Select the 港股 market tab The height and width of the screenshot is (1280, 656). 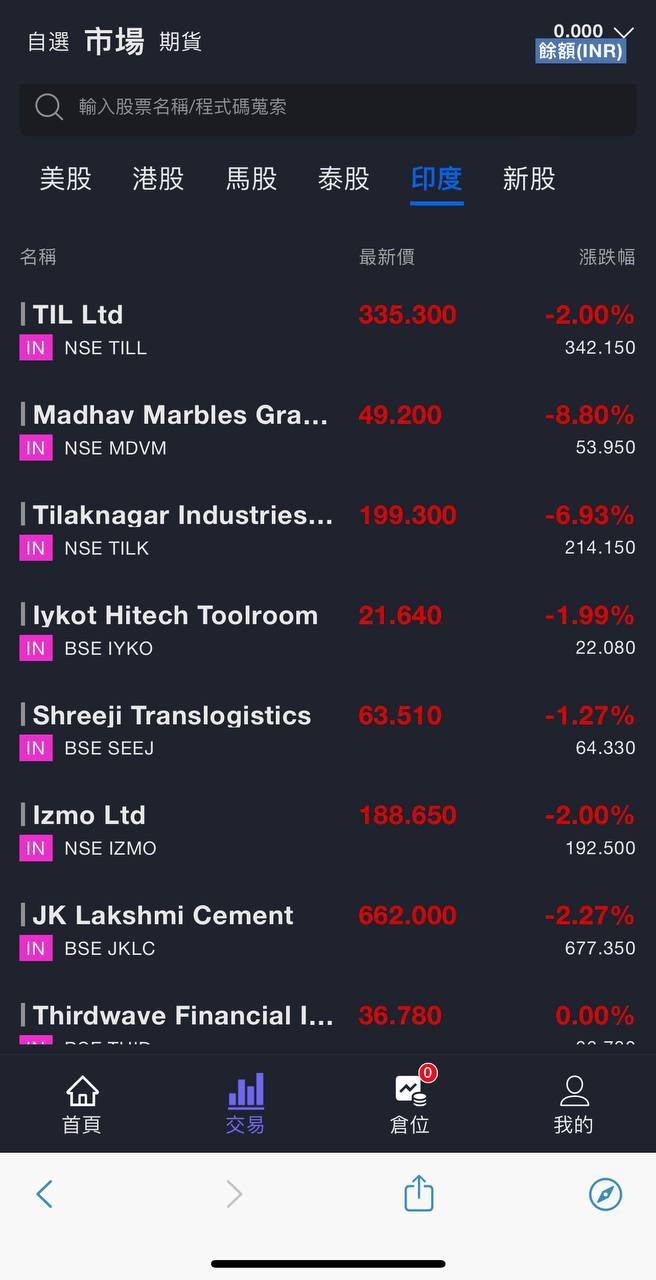tap(158, 179)
